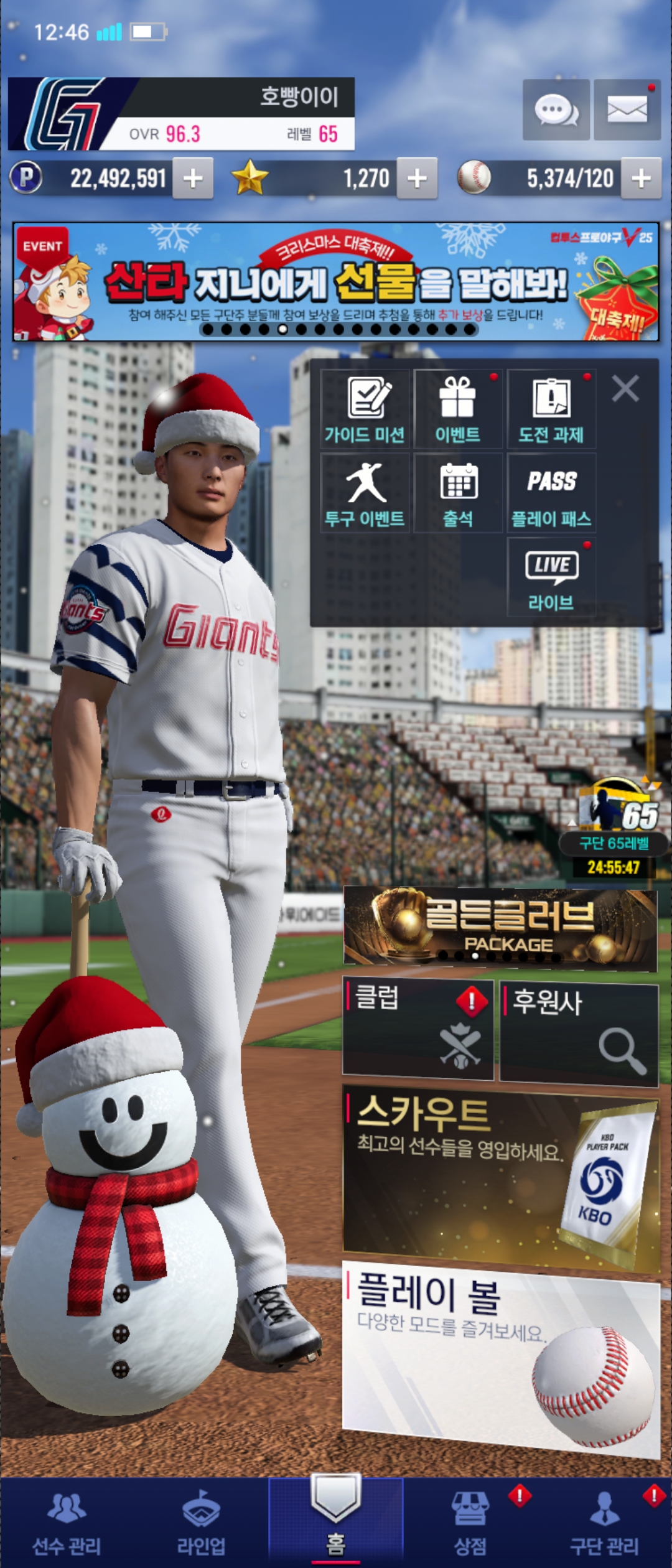Viewport: 672px width, 1568px height.
Task: Close the quick menu panel
Action: tap(625, 389)
